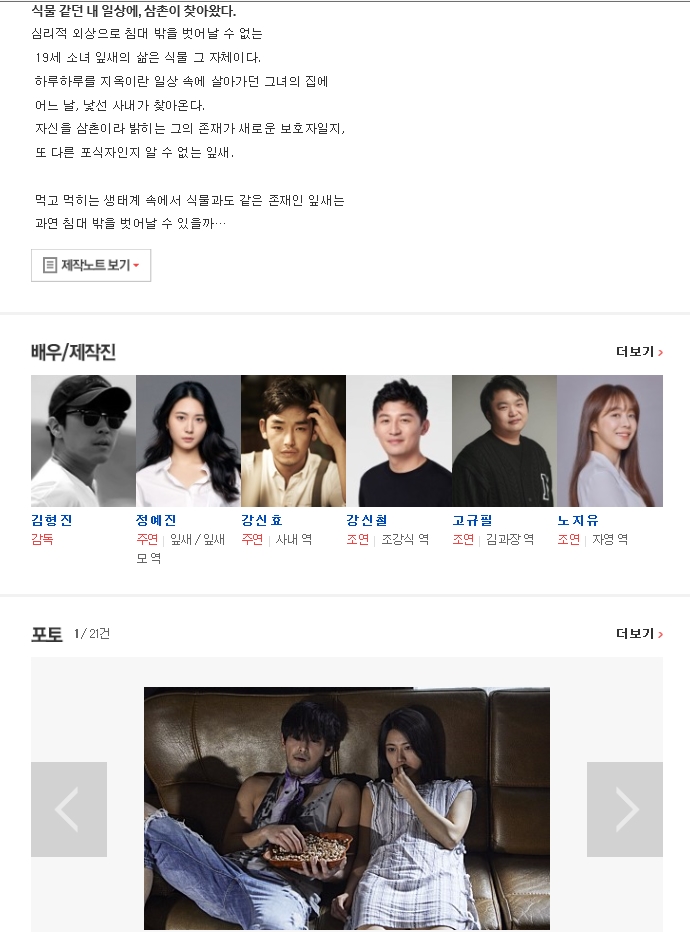This screenshot has width=690, height=932.
Task: Tap 강신철's cast photo
Action: pyautogui.click(x=399, y=441)
